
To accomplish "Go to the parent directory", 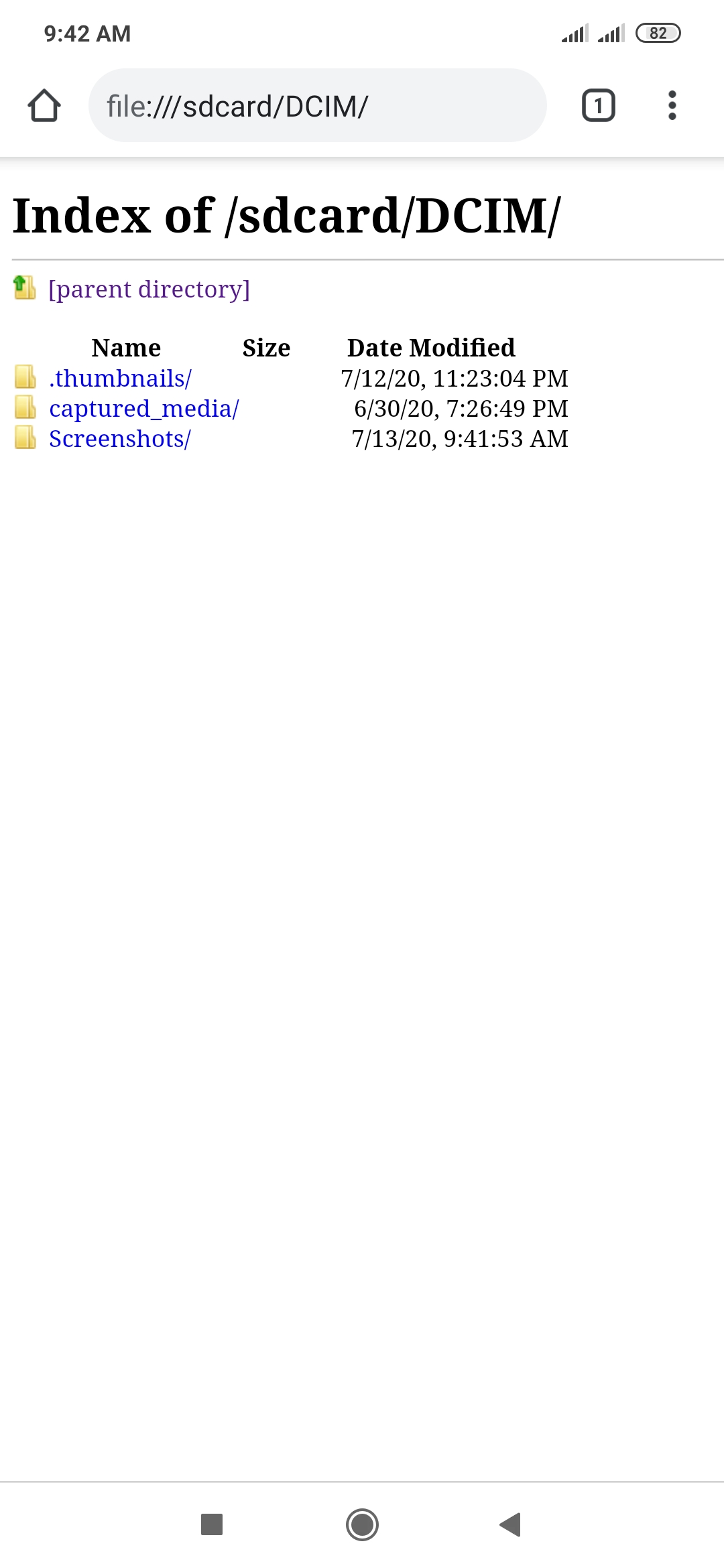I will click(x=149, y=289).
